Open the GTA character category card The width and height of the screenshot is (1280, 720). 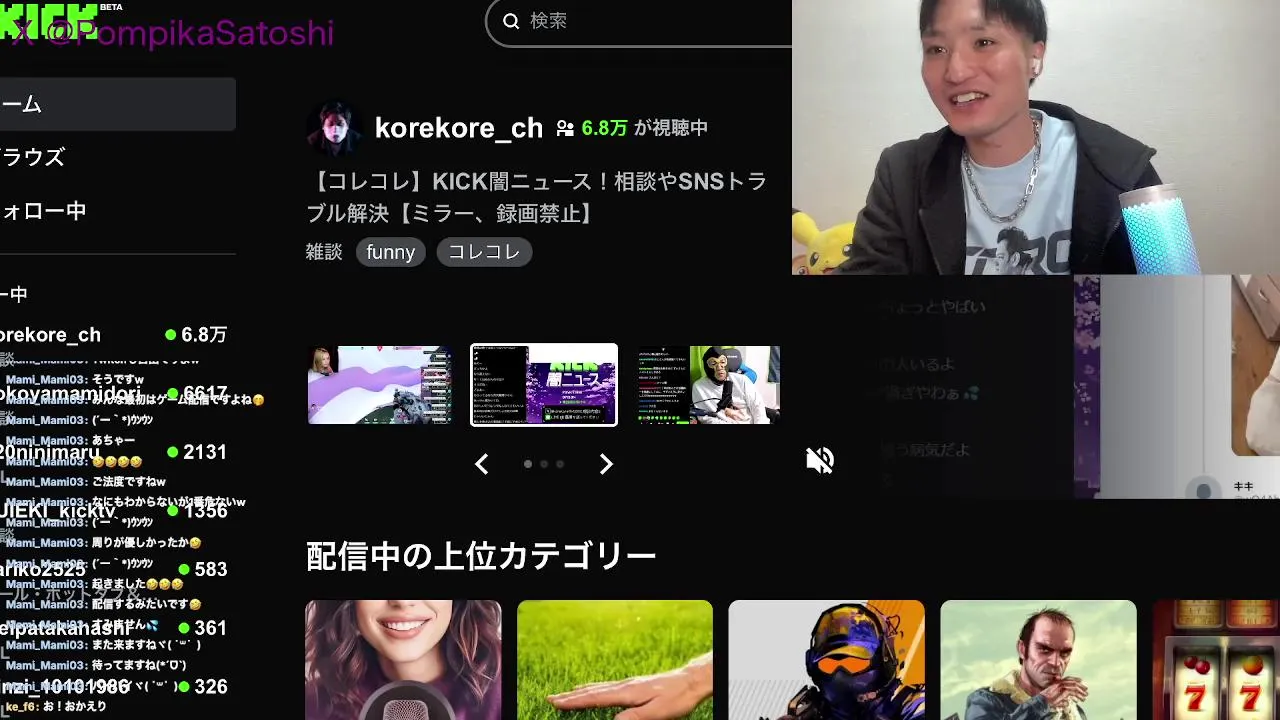[x=1038, y=660]
